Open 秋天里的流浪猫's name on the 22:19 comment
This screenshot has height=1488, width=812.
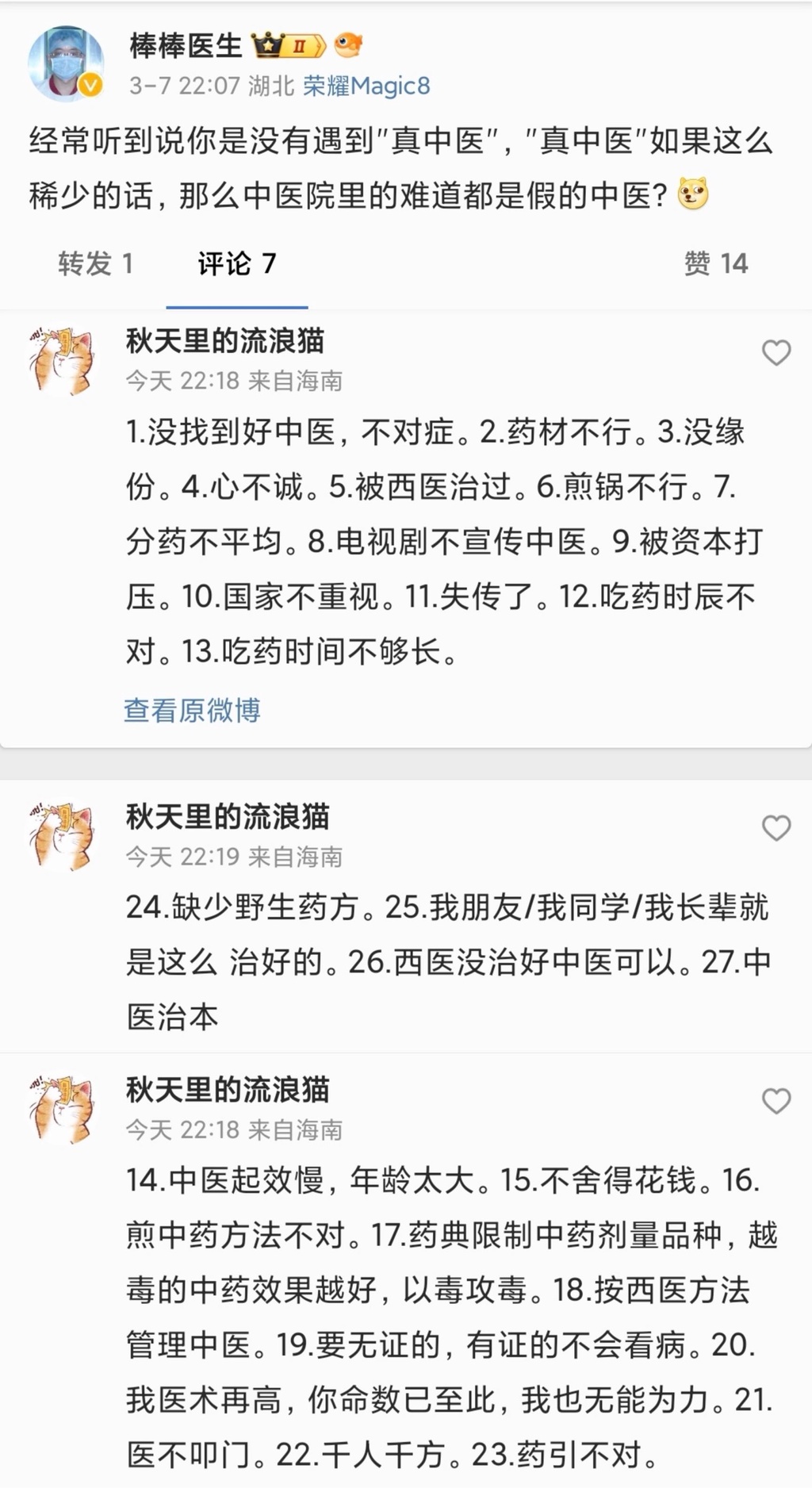[x=227, y=816]
